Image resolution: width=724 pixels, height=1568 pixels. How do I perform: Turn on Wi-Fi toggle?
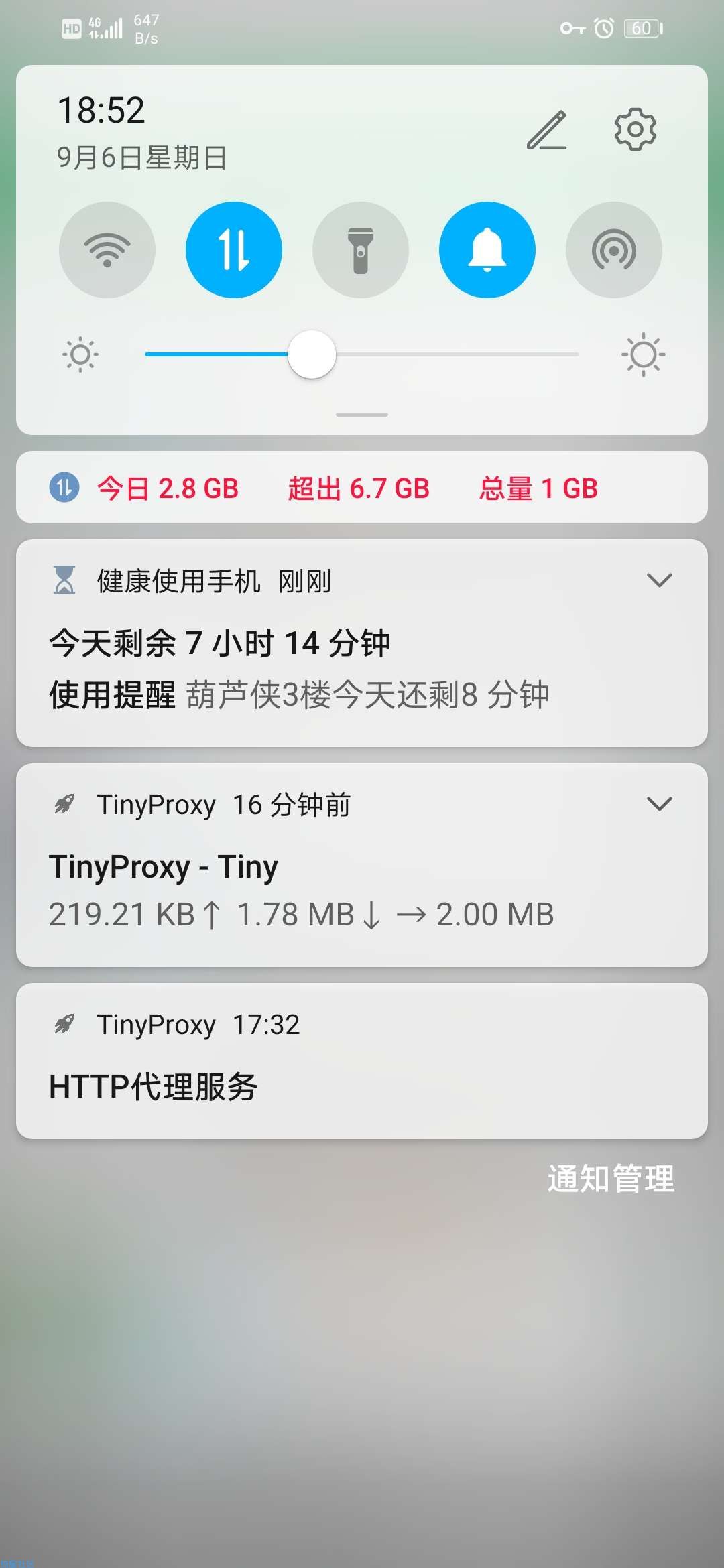click(x=107, y=250)
